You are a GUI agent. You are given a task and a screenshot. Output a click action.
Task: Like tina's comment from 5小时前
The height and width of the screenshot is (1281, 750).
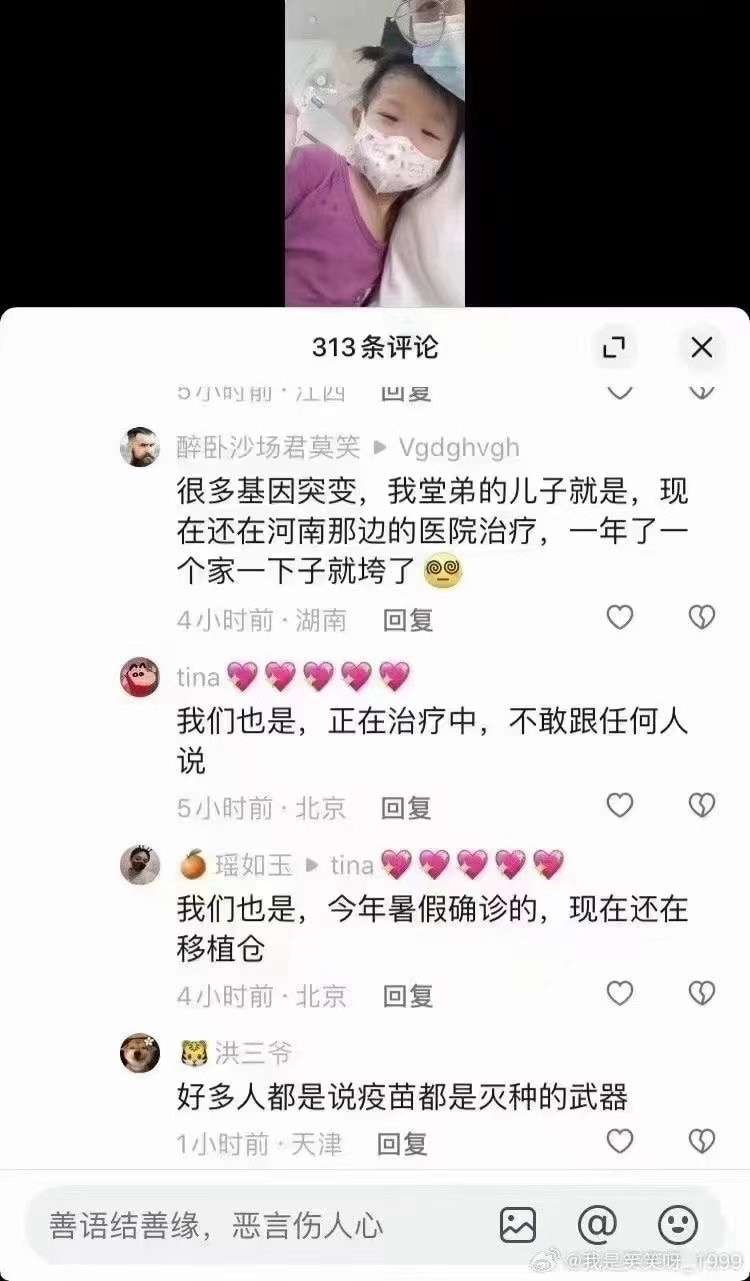pos(620,805)
